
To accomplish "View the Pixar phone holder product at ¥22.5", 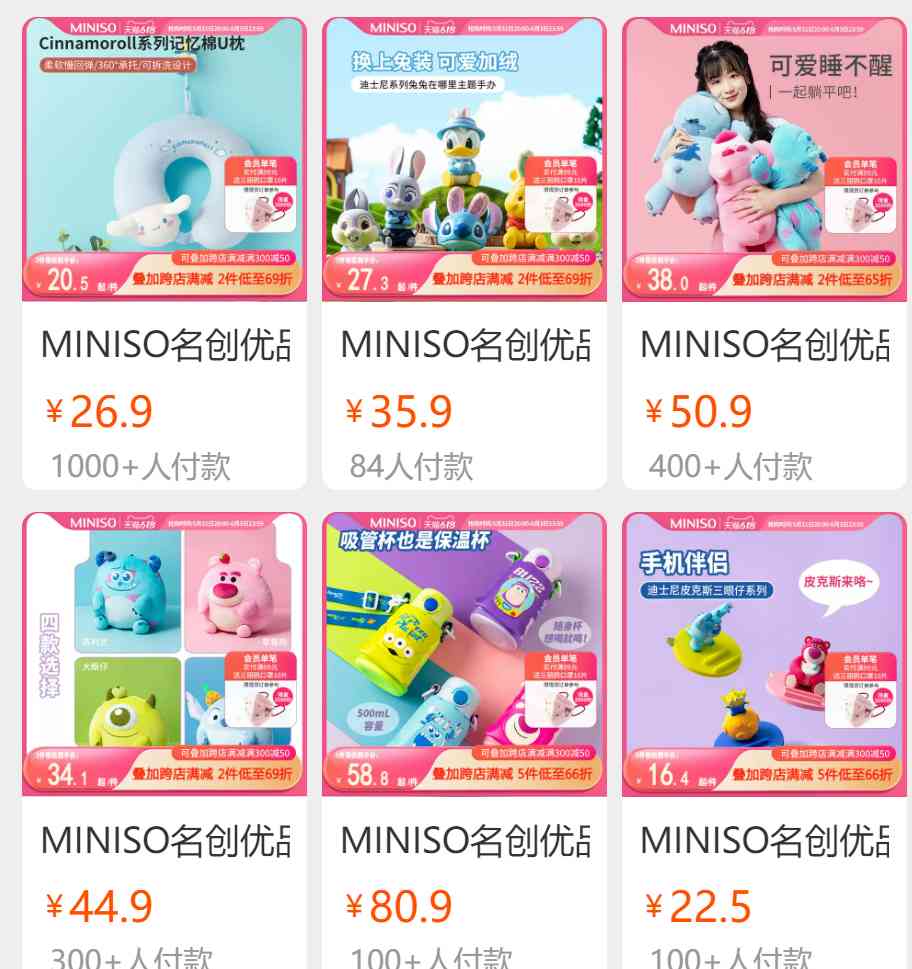I will click(x=764, y=655).
